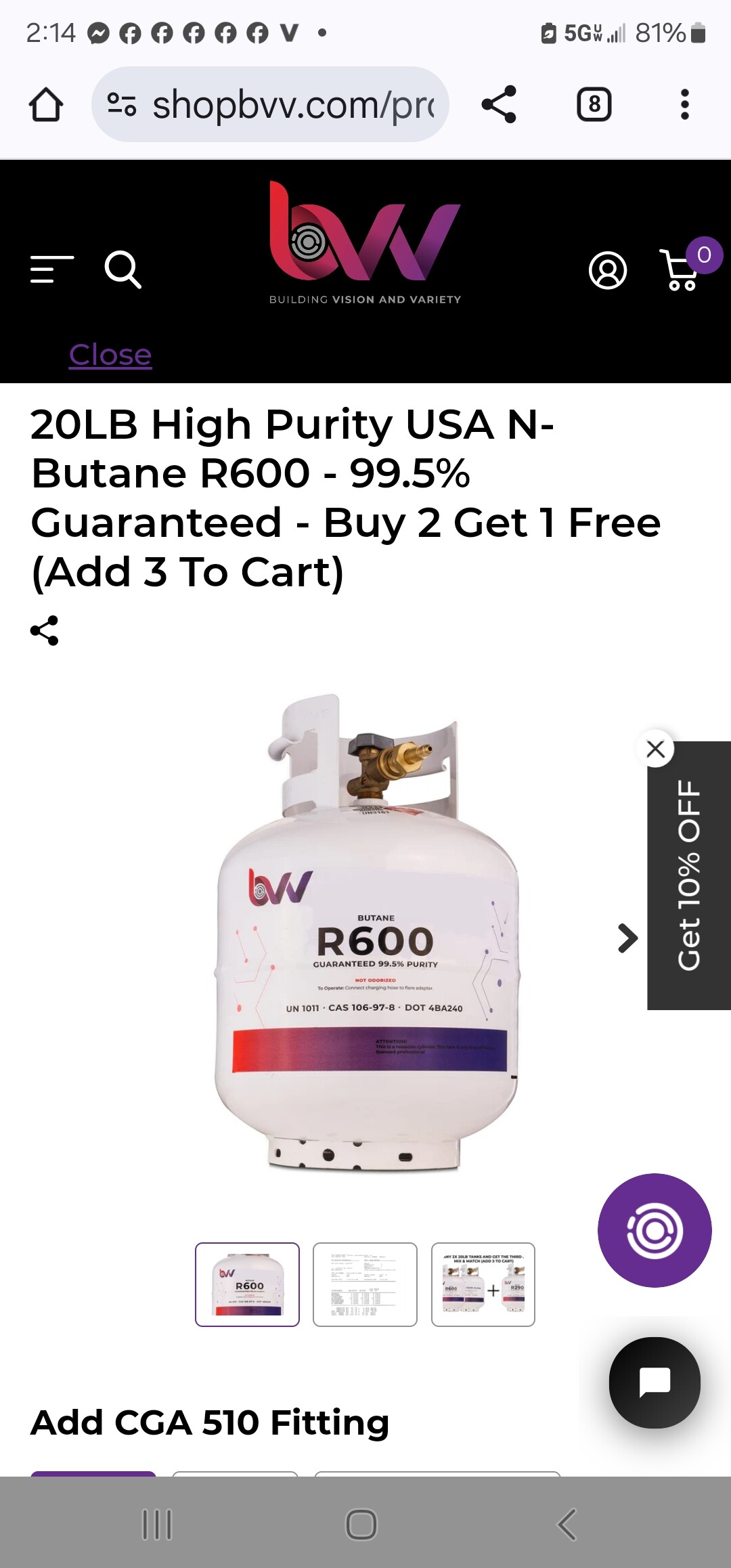Viewport: 731px width, 1568px height.
Task: Tap the purple circular rewards button
Action: click(655, 1230)
